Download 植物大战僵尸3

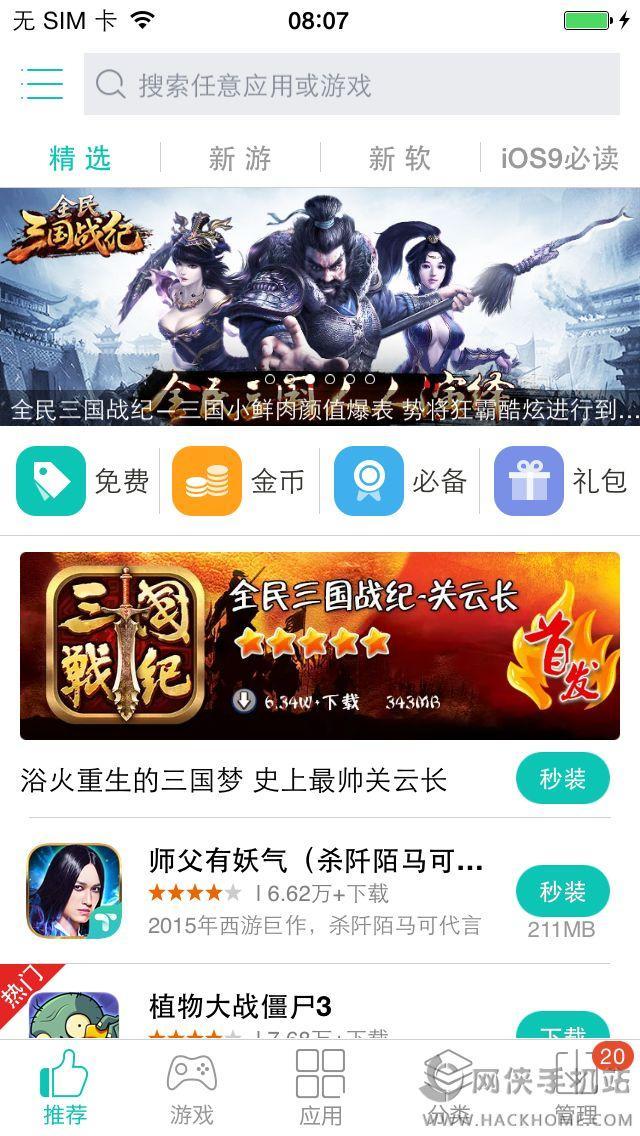tap(563, 1028)
